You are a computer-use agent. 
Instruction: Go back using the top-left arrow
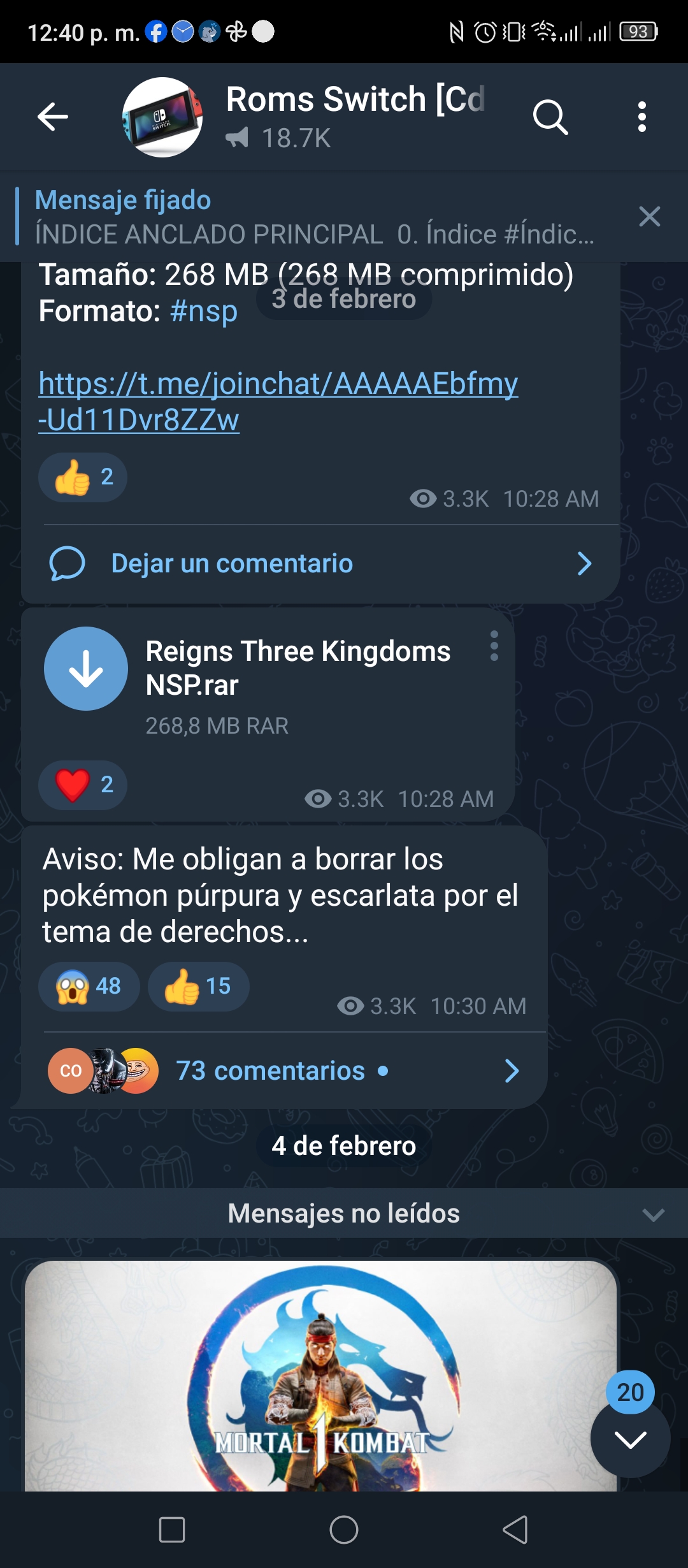(53, 117)
